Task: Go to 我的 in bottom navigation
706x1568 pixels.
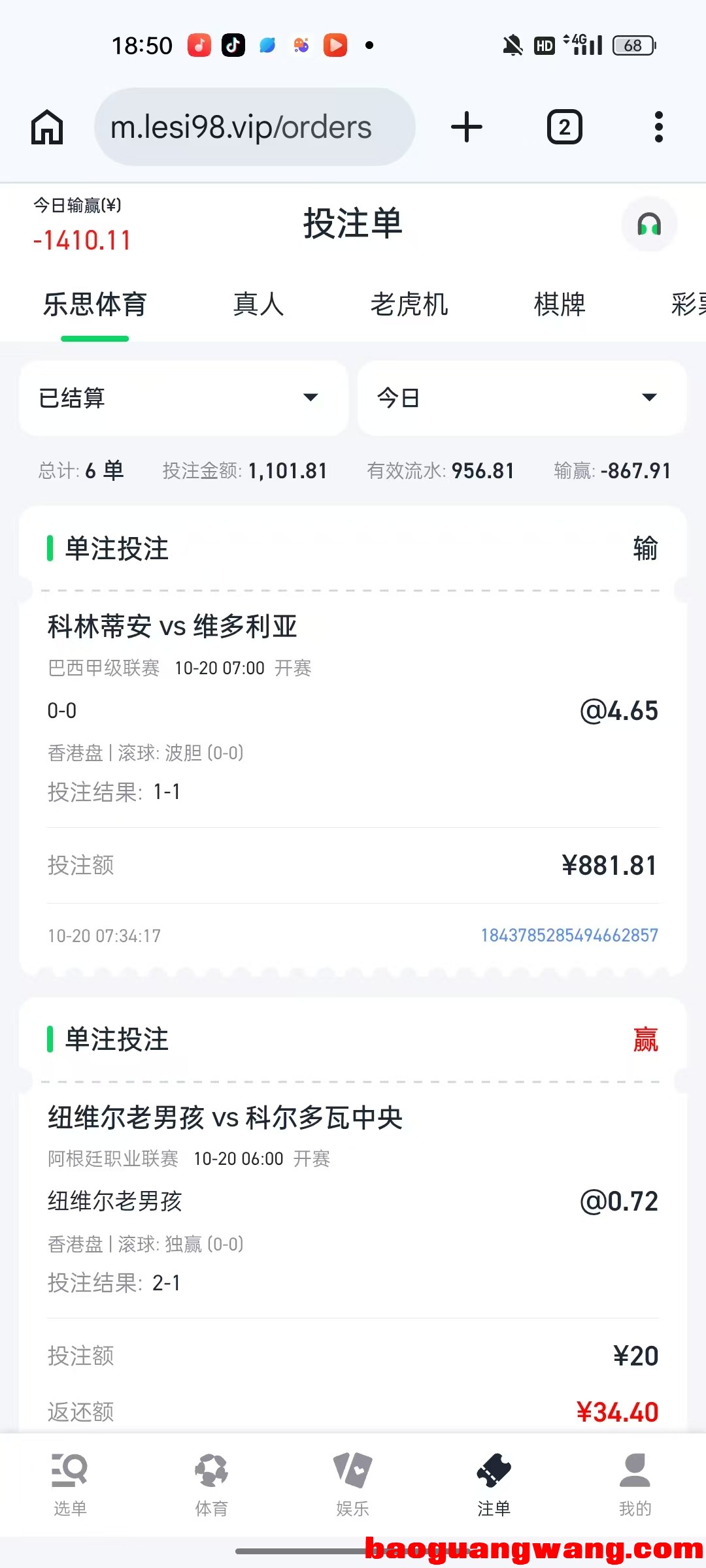Action: (635, 1484)
